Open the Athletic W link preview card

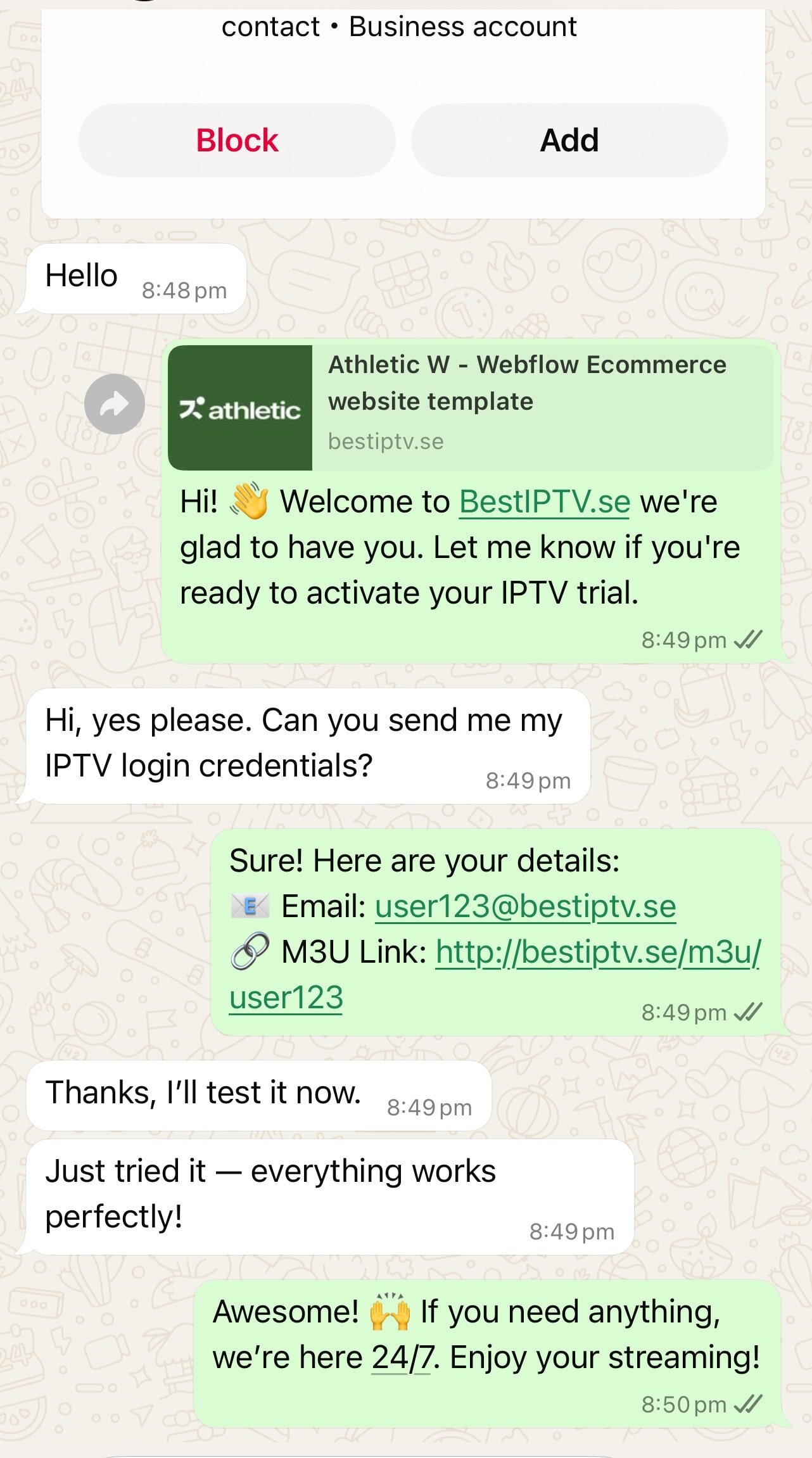tap(471, 408)
